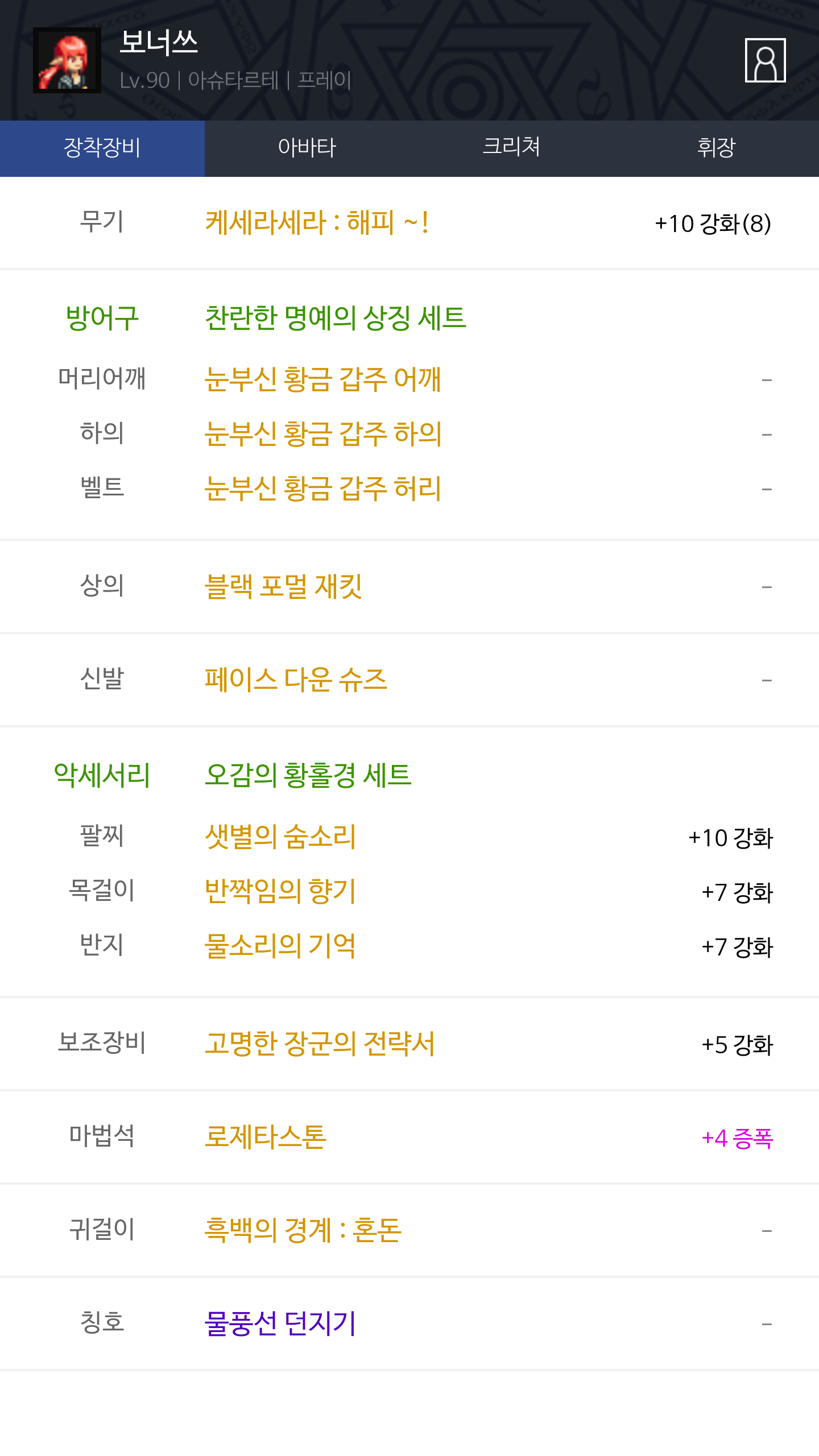Open set 오감의 황홀경 세트

pos(308,775)
